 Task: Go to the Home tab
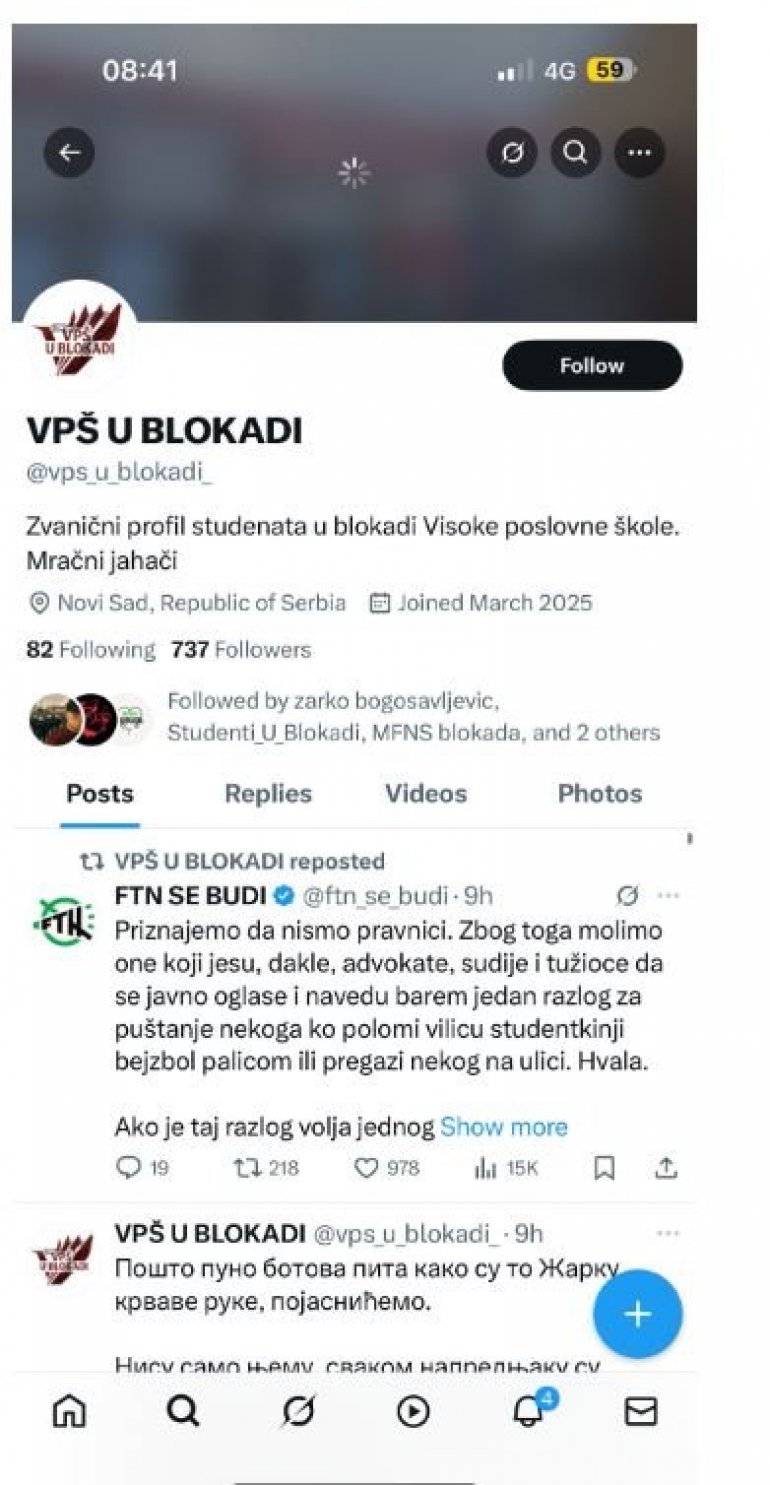[69, 1411]
